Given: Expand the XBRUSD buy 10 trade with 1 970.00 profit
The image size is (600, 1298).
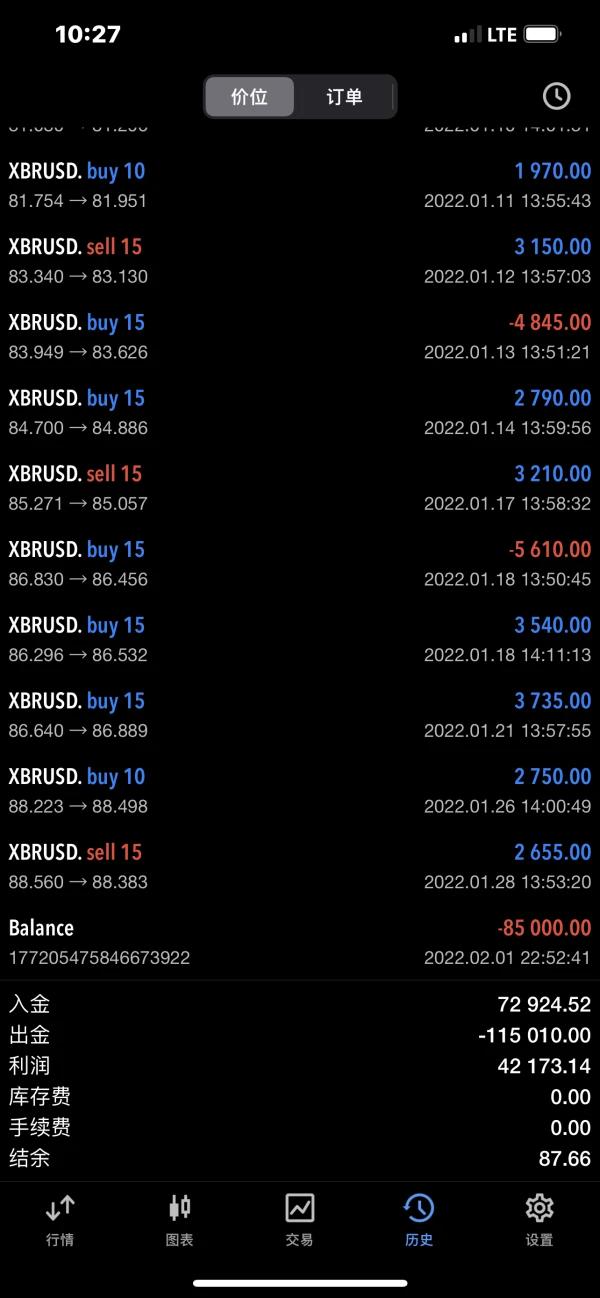Looking at the screenshot, I should pyautogui.click(x=300, y=185).
